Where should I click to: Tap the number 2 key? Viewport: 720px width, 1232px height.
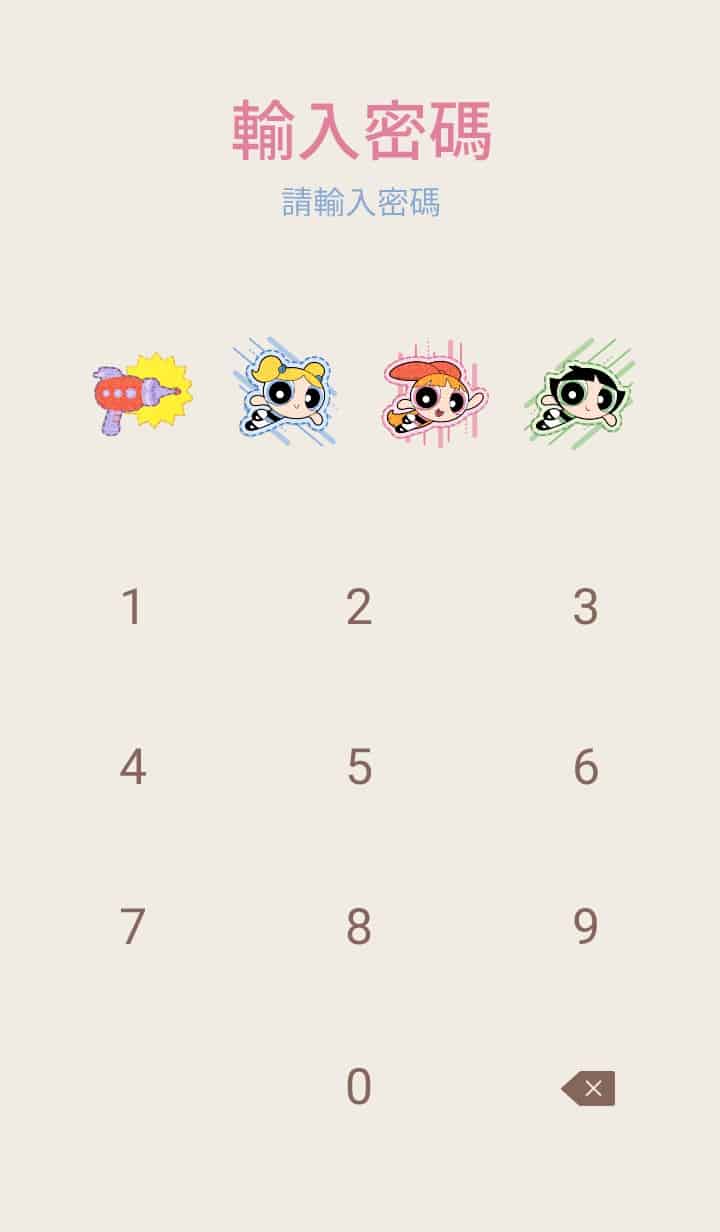coord(359,607)
